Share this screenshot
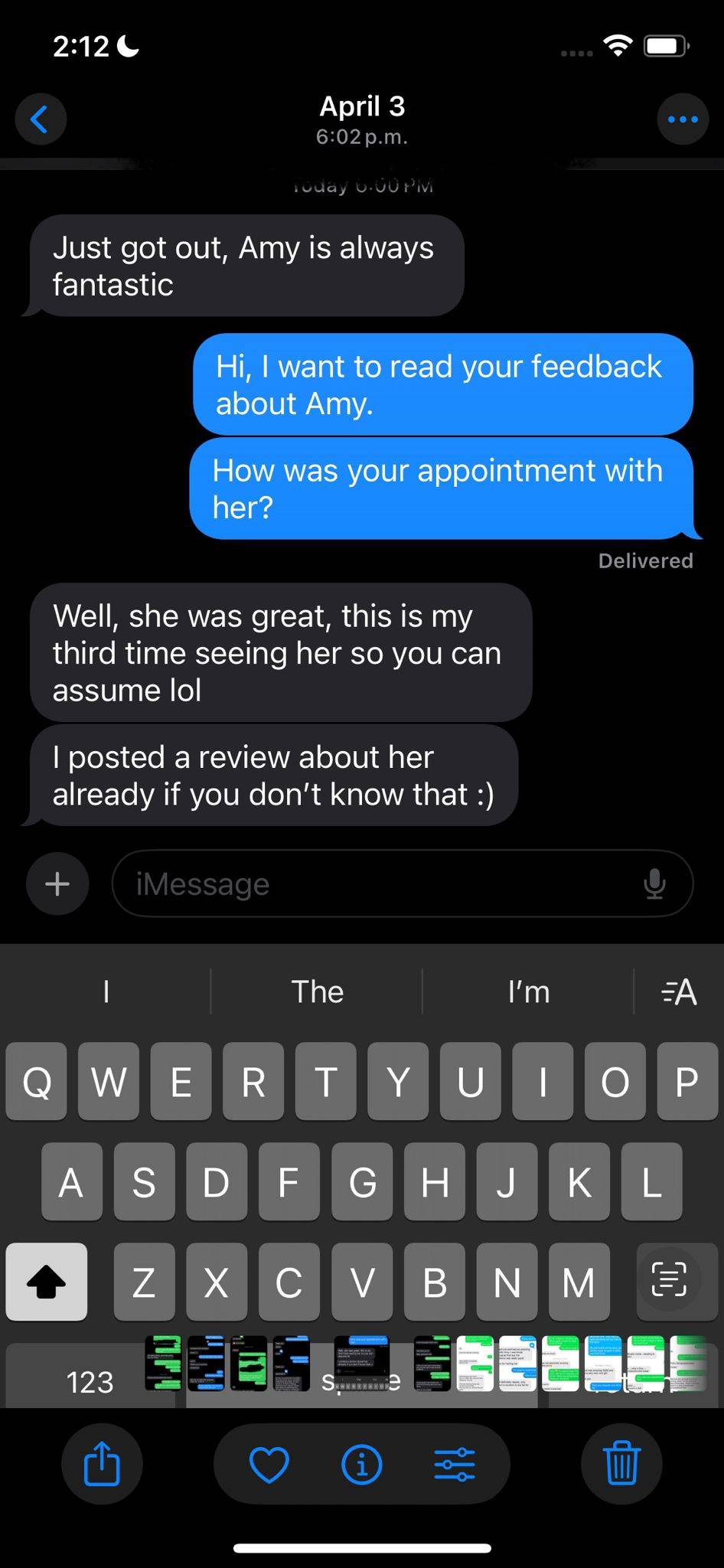The width and height of the screenshot is (724, 1568). click(102, 1464)
